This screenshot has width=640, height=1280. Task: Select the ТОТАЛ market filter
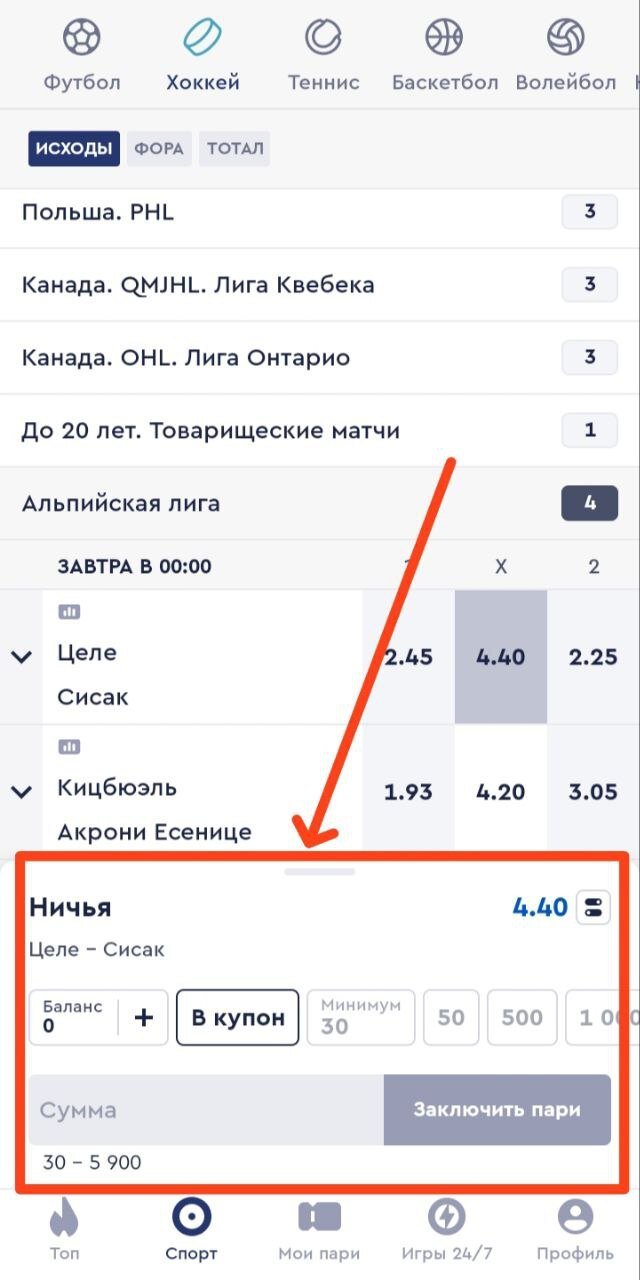point(235,149)
